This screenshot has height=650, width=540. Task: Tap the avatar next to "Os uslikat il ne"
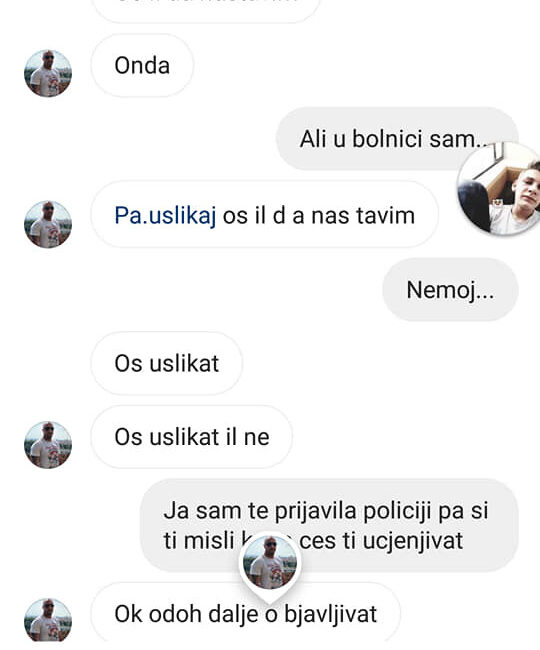coord(48,445)
